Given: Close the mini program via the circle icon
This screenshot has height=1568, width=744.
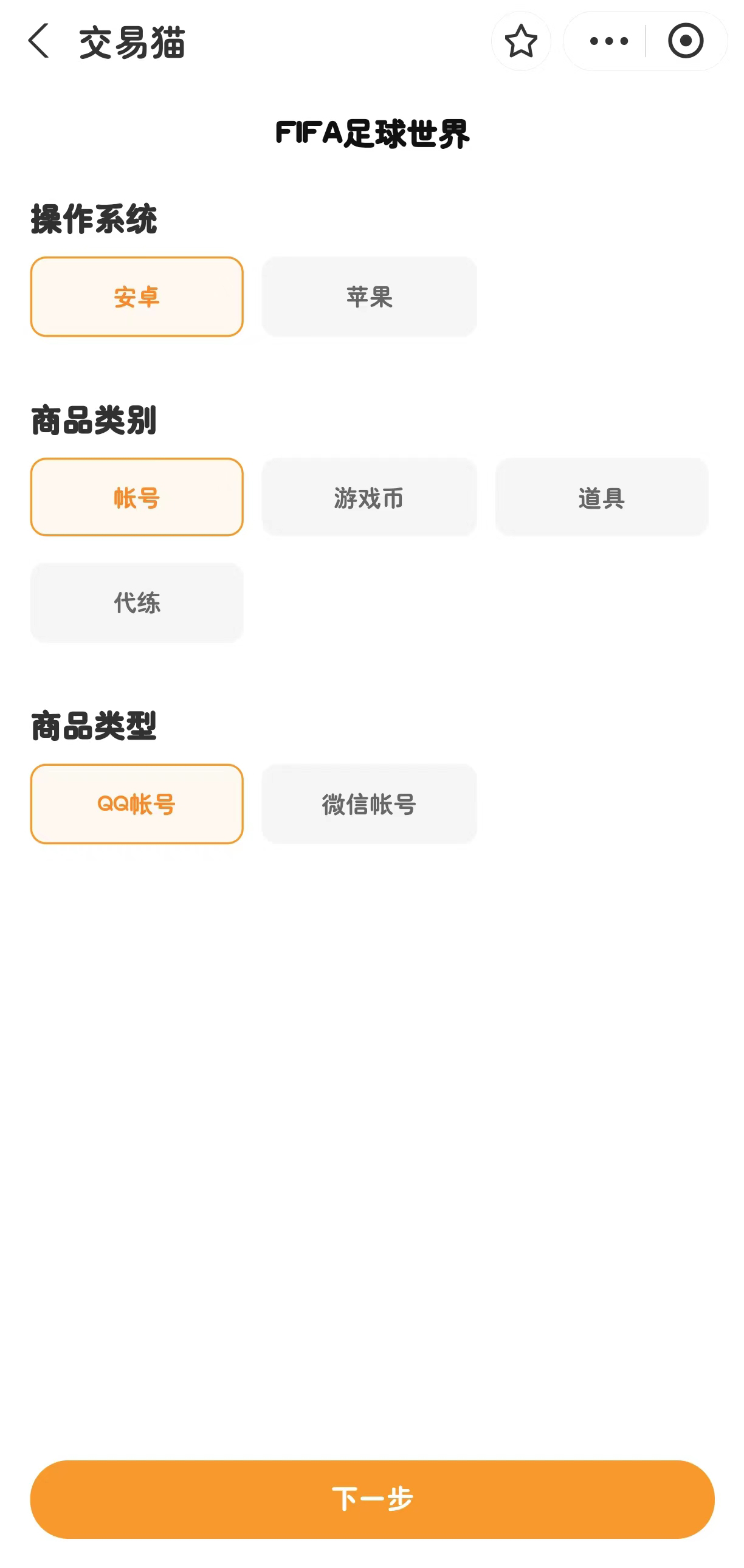Looking at the screenshot, I should point(685,41).
